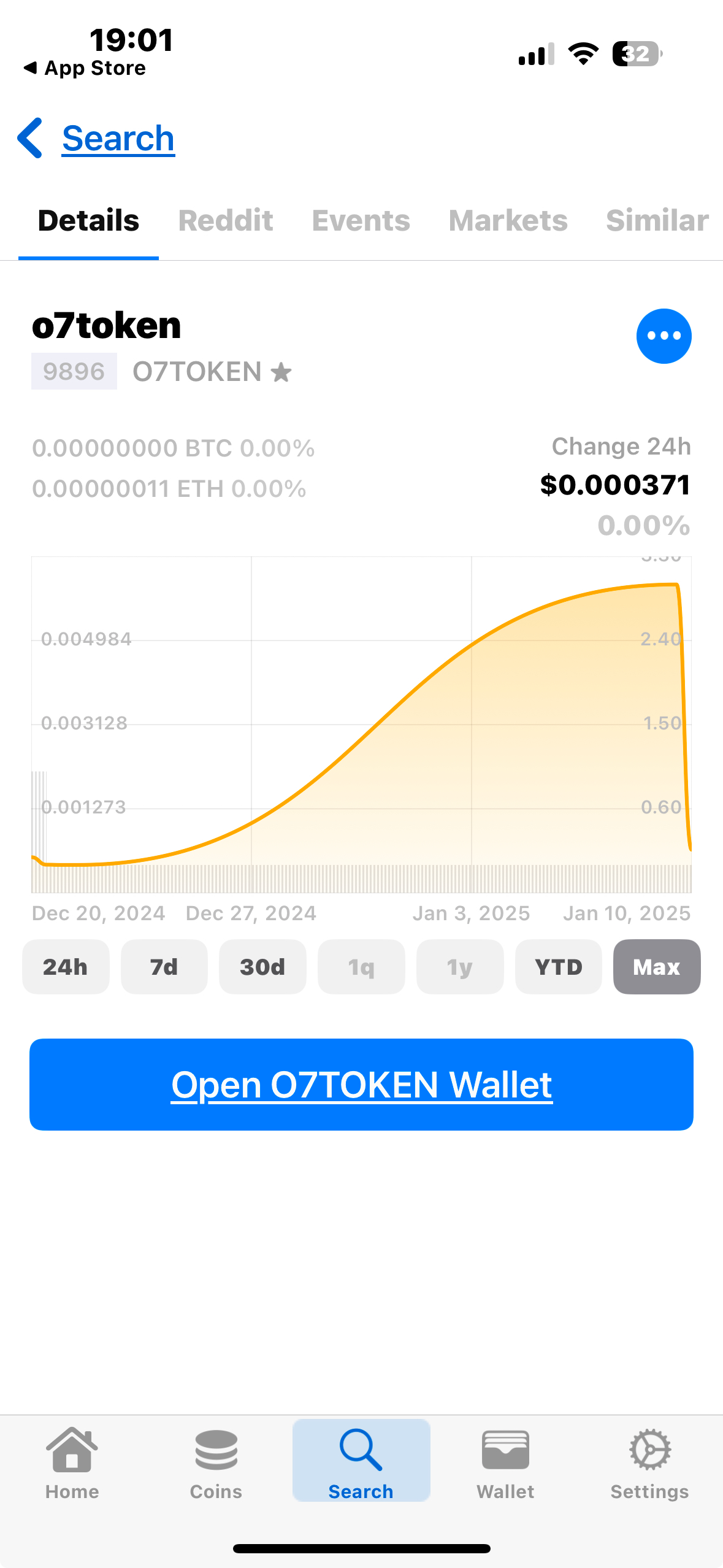
Task: Tap the Search tab in bottom bar
Action: (361, 1462)
